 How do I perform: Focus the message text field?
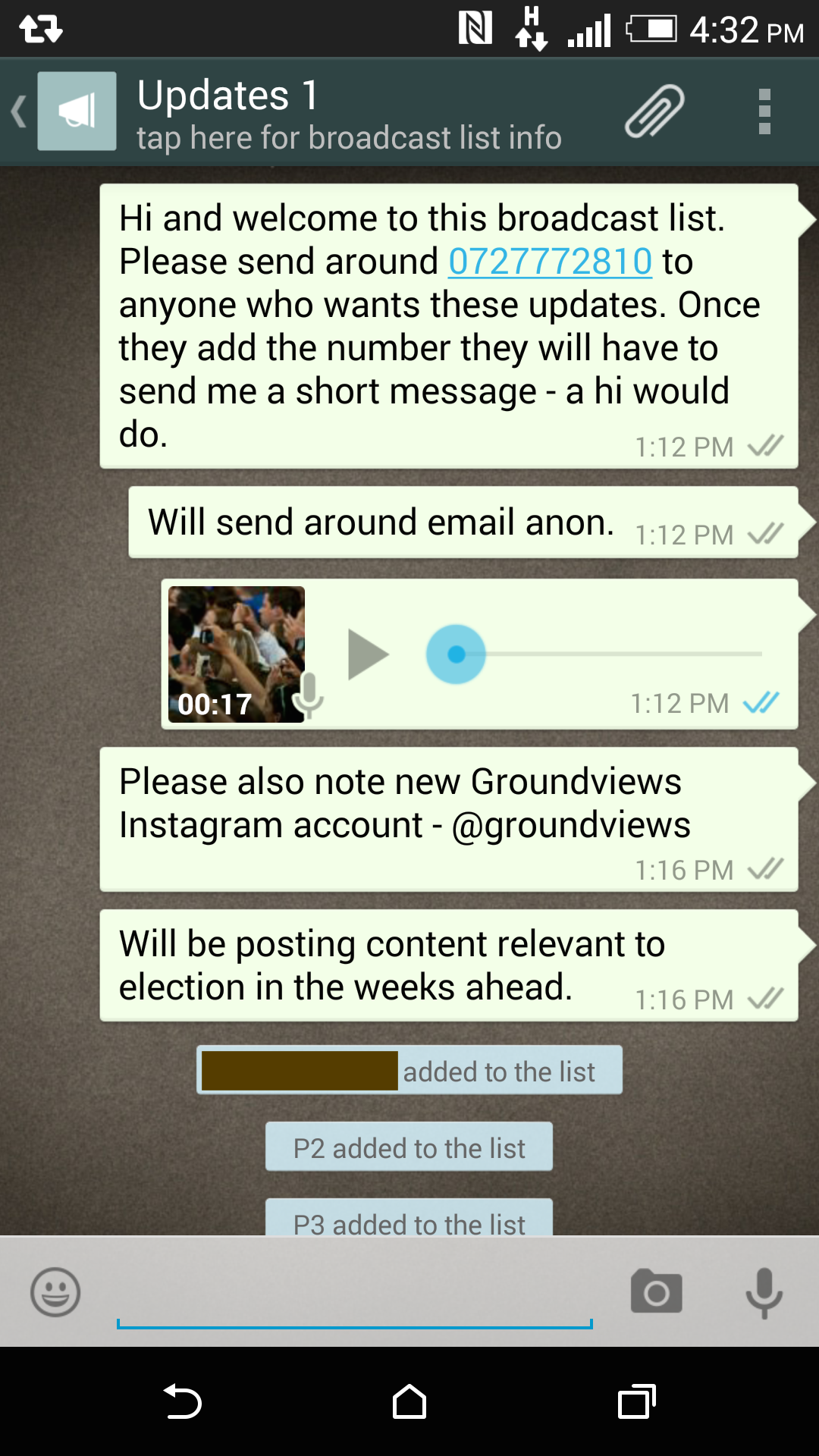(x=354, y=1293)
